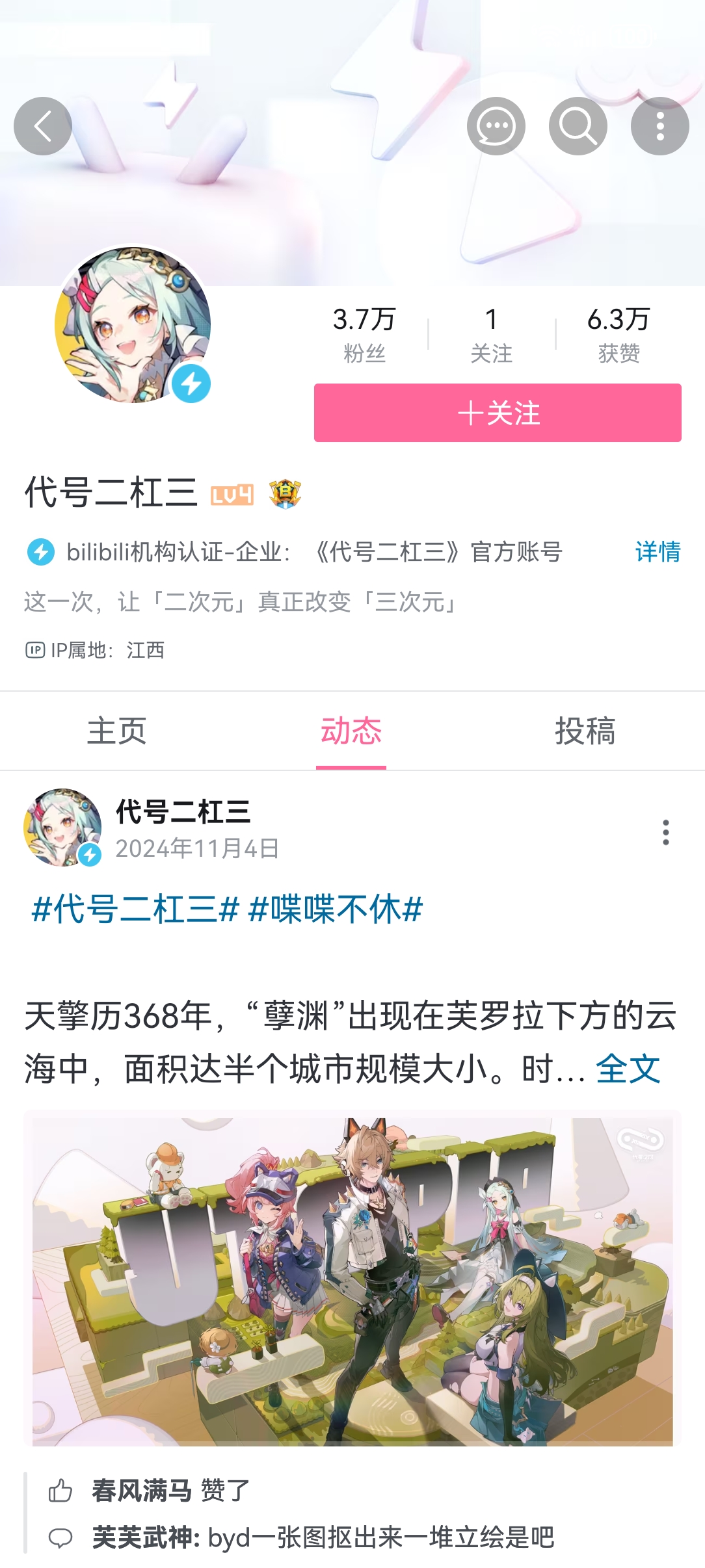
Task: Open the #代号二杠三# hashtag
Action: [x=135, y=909]
